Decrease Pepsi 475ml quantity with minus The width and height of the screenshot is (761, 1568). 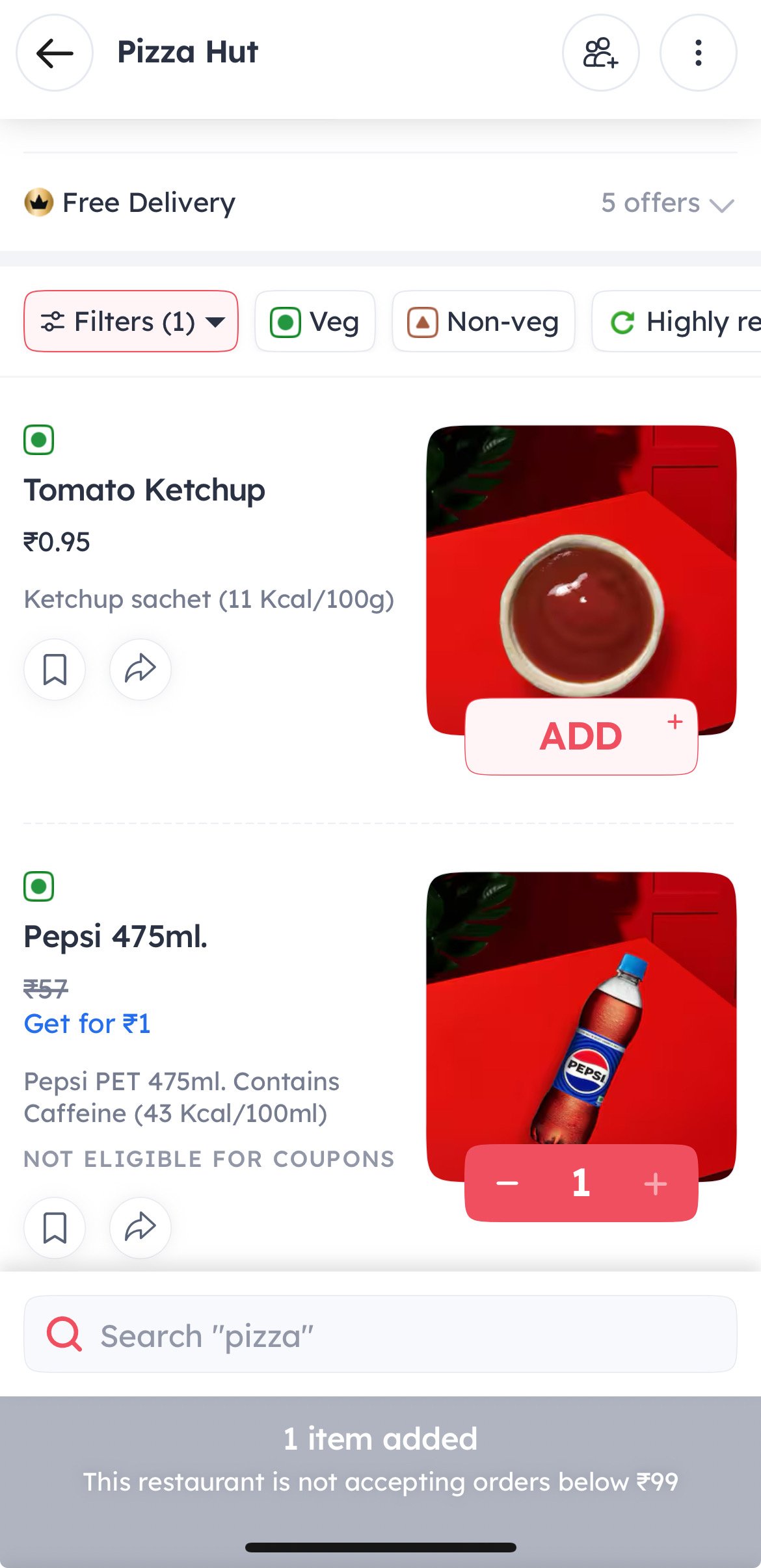[x=507, y=1183]
